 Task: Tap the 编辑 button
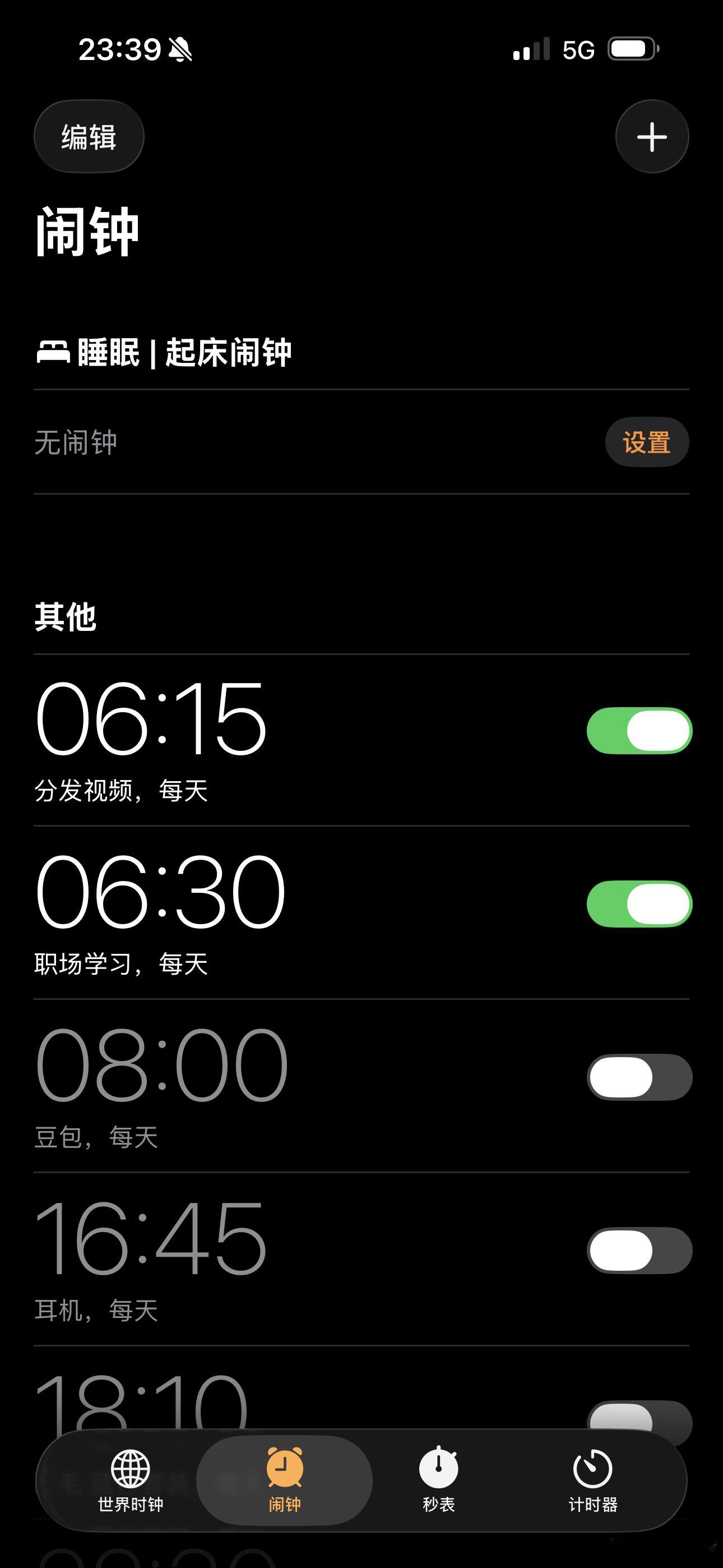(89, 136)
